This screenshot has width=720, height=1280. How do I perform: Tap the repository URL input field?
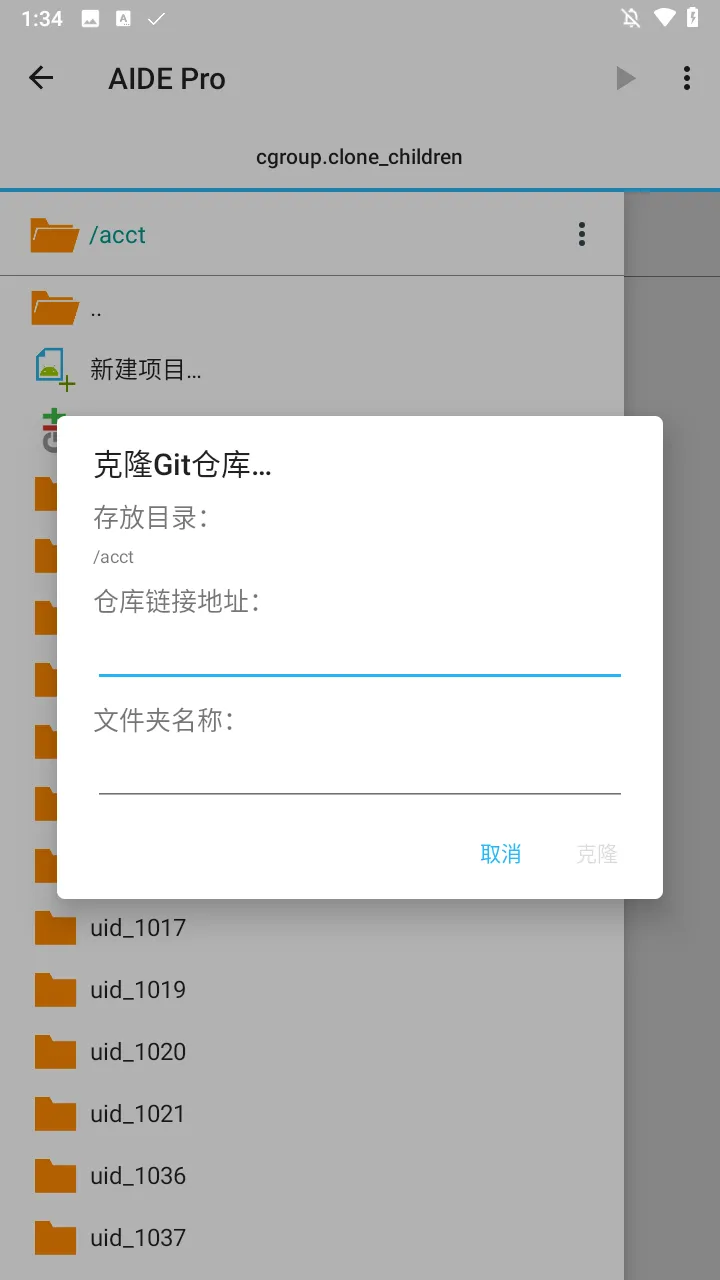359,652
